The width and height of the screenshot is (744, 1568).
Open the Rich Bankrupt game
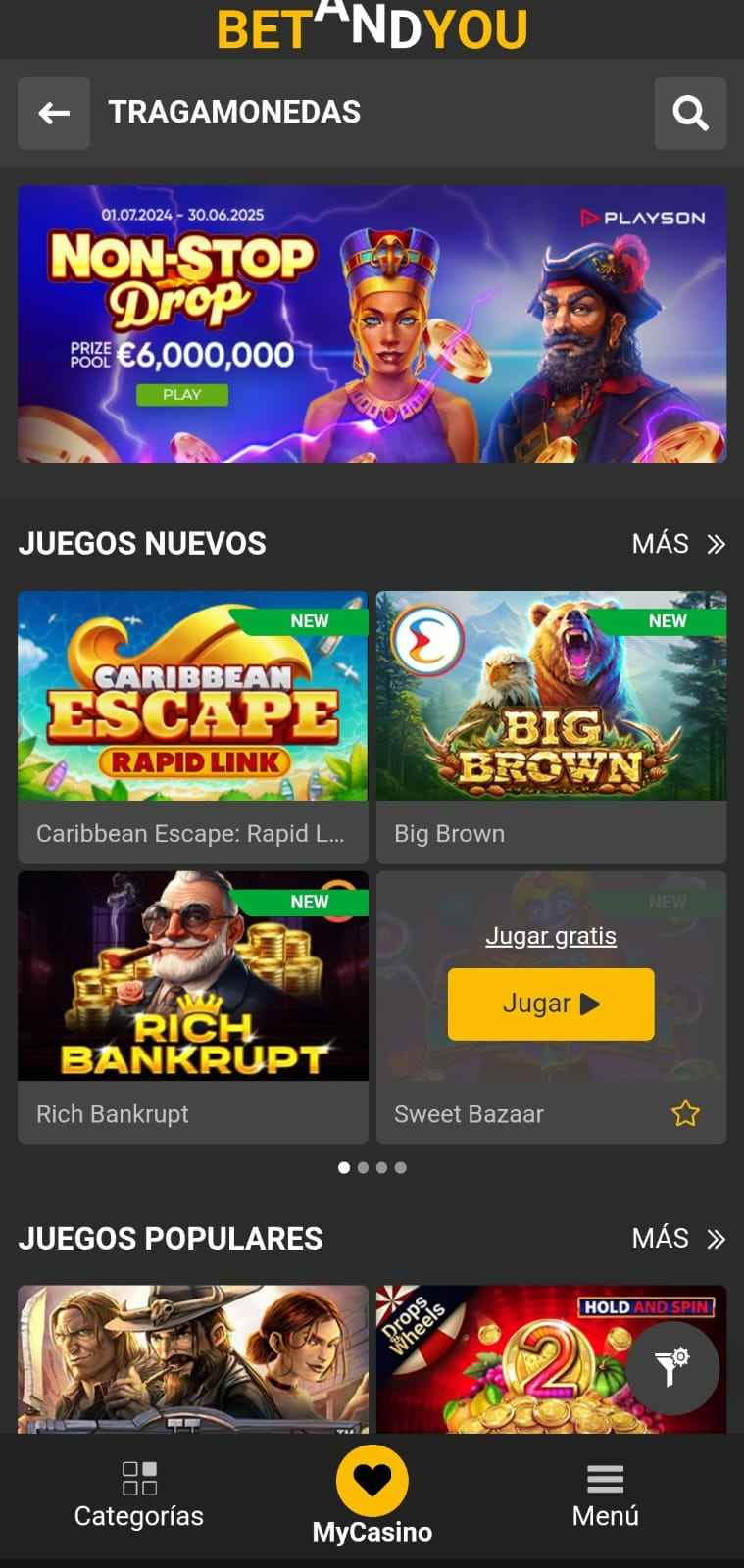click(193, 1006)
